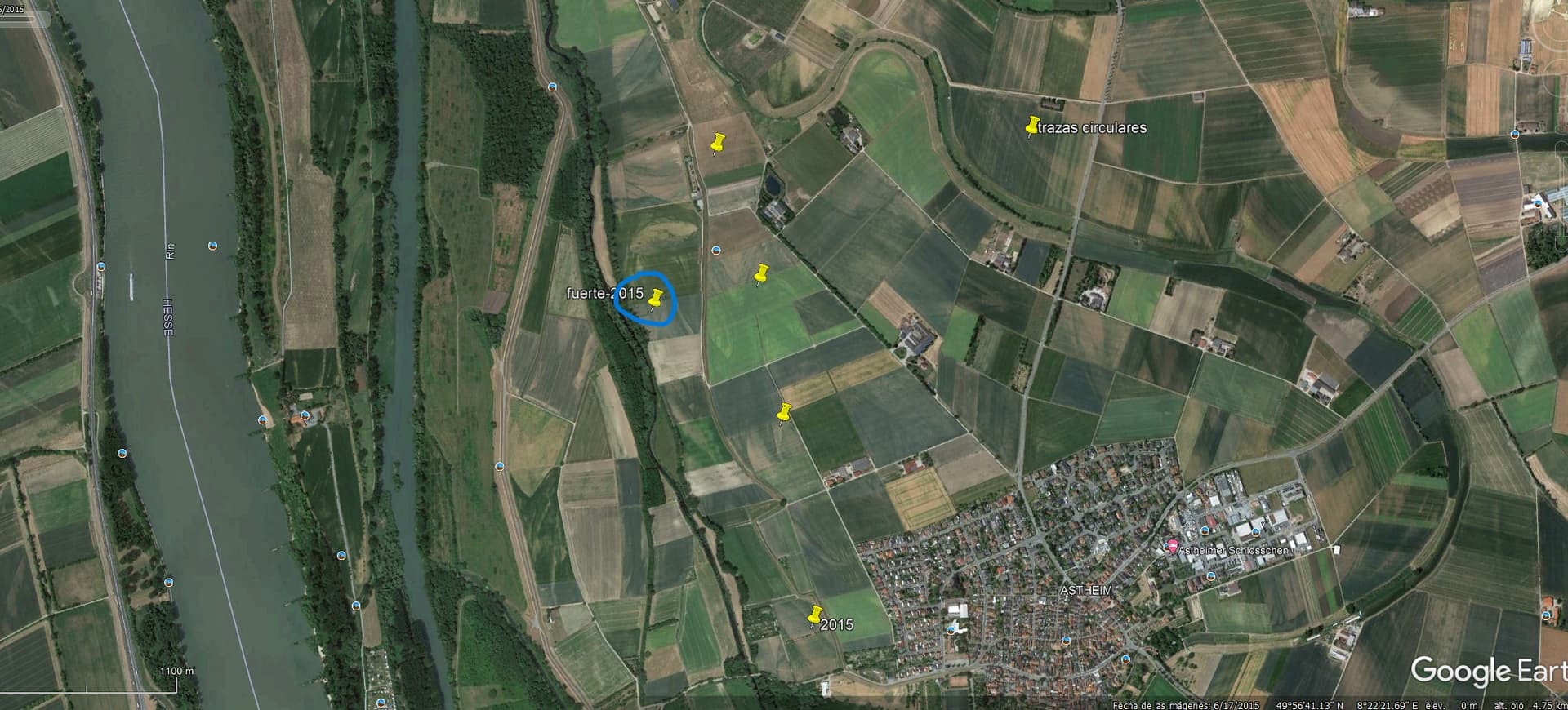Screen dimensions: 1568x710
Task: Select the trazas circulares placemark
Action: tap(1032, 125)
